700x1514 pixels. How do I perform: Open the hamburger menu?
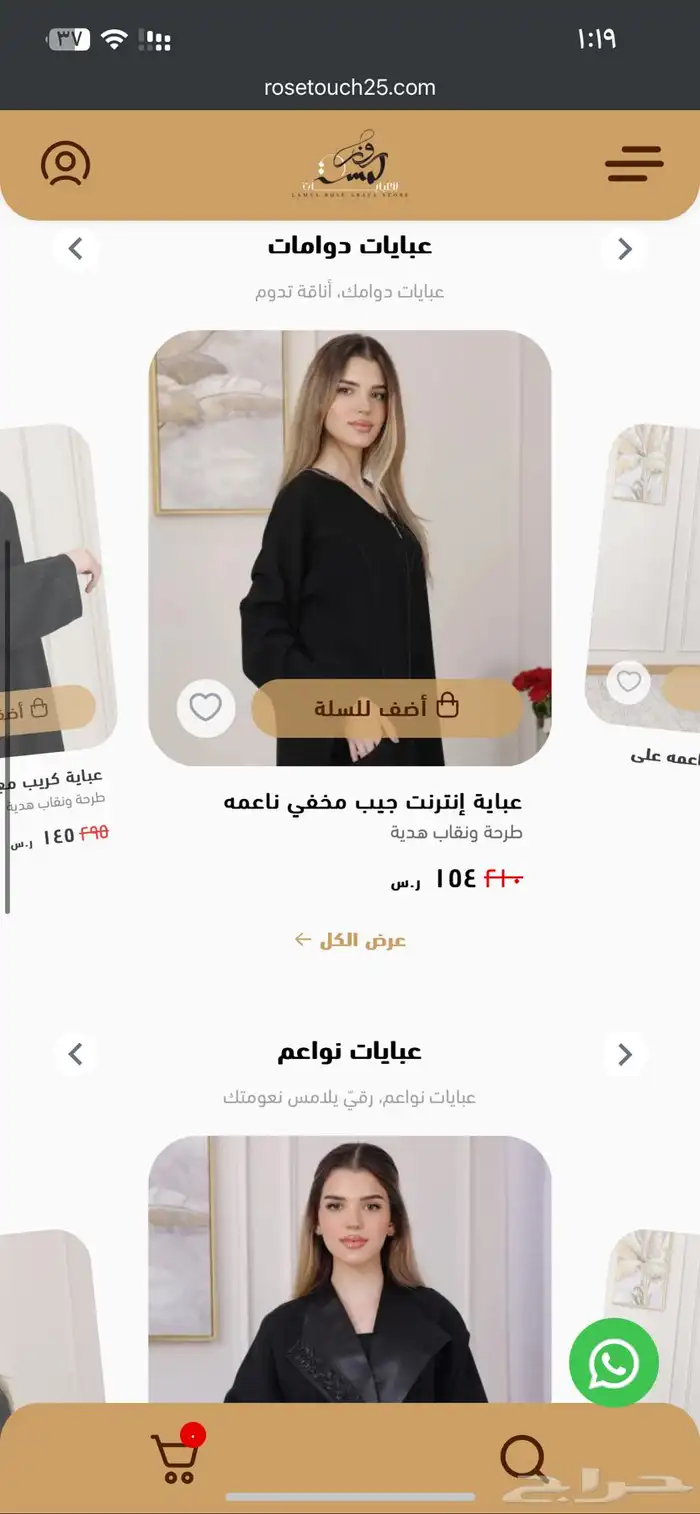[634, 163]
